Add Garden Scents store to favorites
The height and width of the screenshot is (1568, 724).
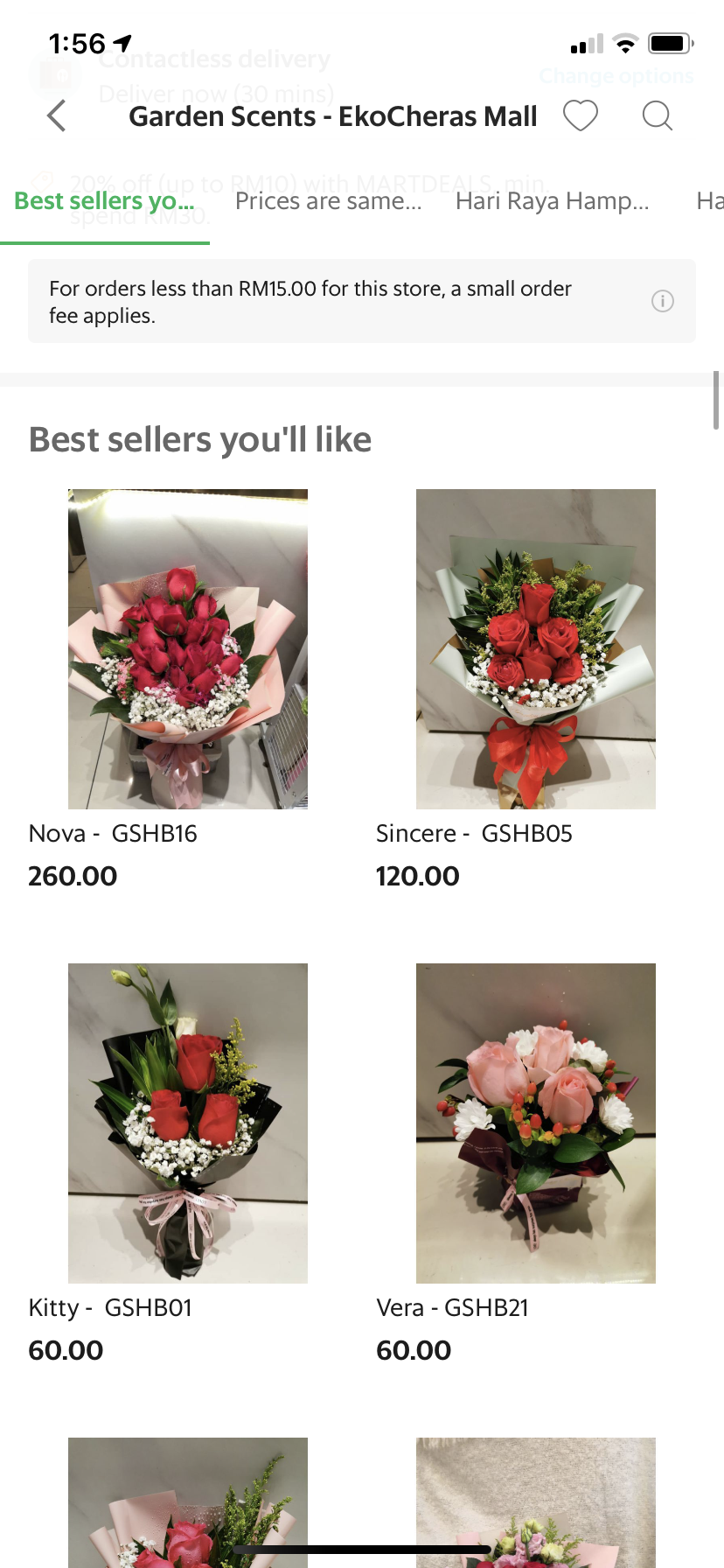(x=580, y=115)
